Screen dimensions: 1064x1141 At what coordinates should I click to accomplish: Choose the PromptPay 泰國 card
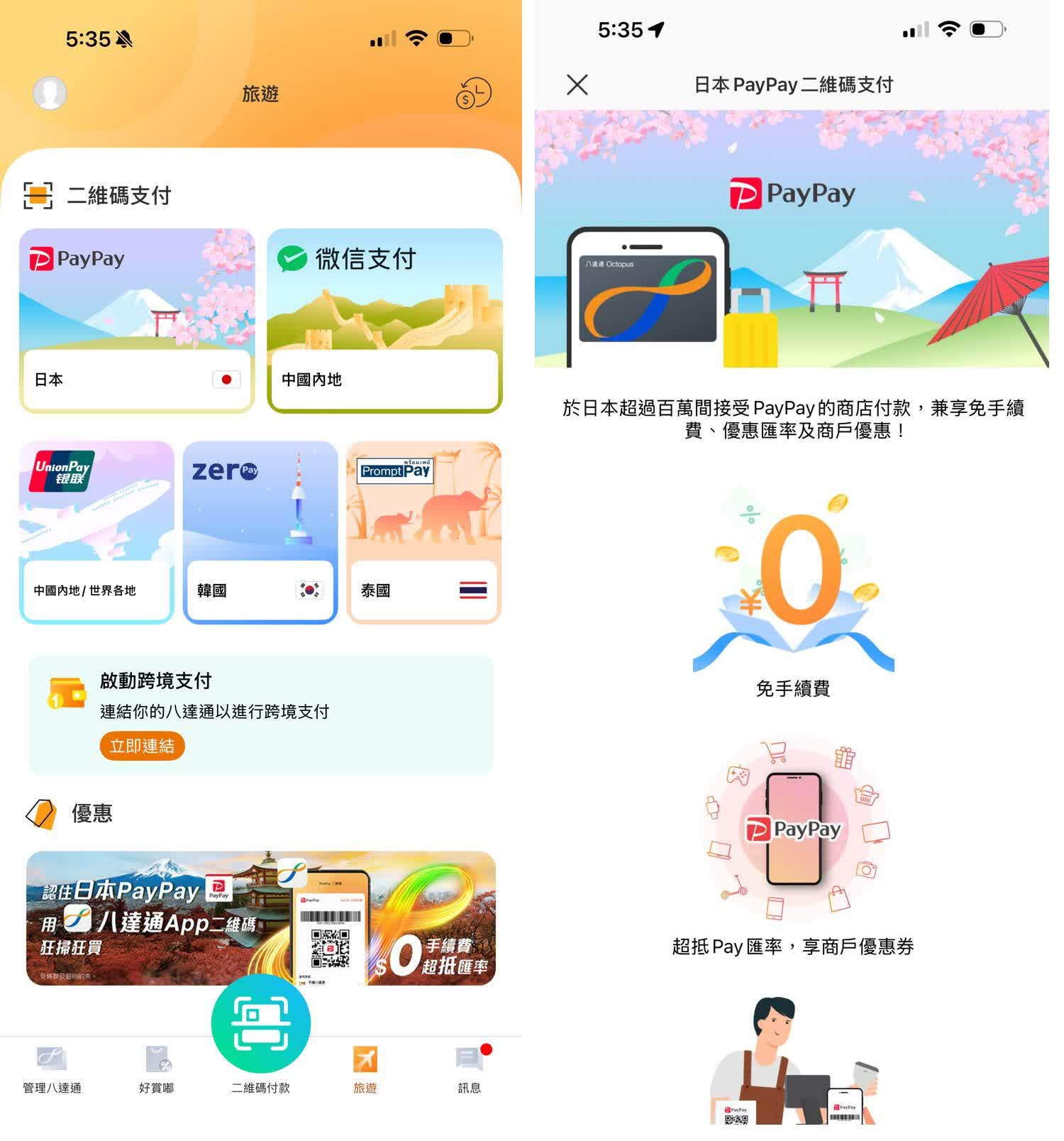[x=424, y=531]
